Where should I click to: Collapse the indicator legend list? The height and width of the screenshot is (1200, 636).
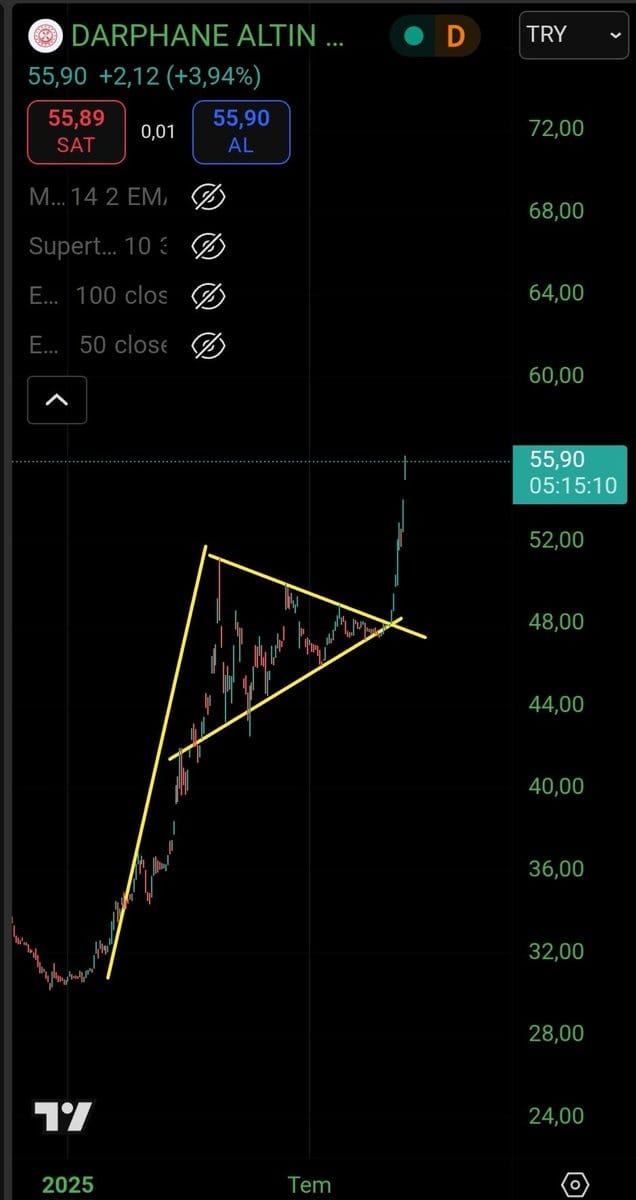[x=57, y=400]
